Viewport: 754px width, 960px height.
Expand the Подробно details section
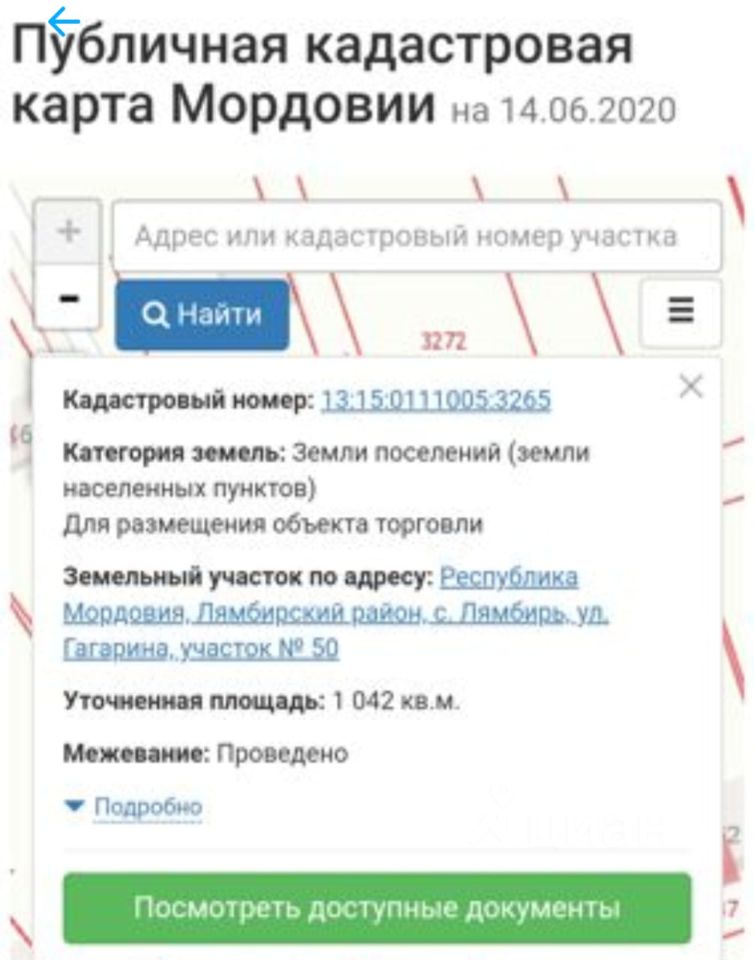click(147, 806)
